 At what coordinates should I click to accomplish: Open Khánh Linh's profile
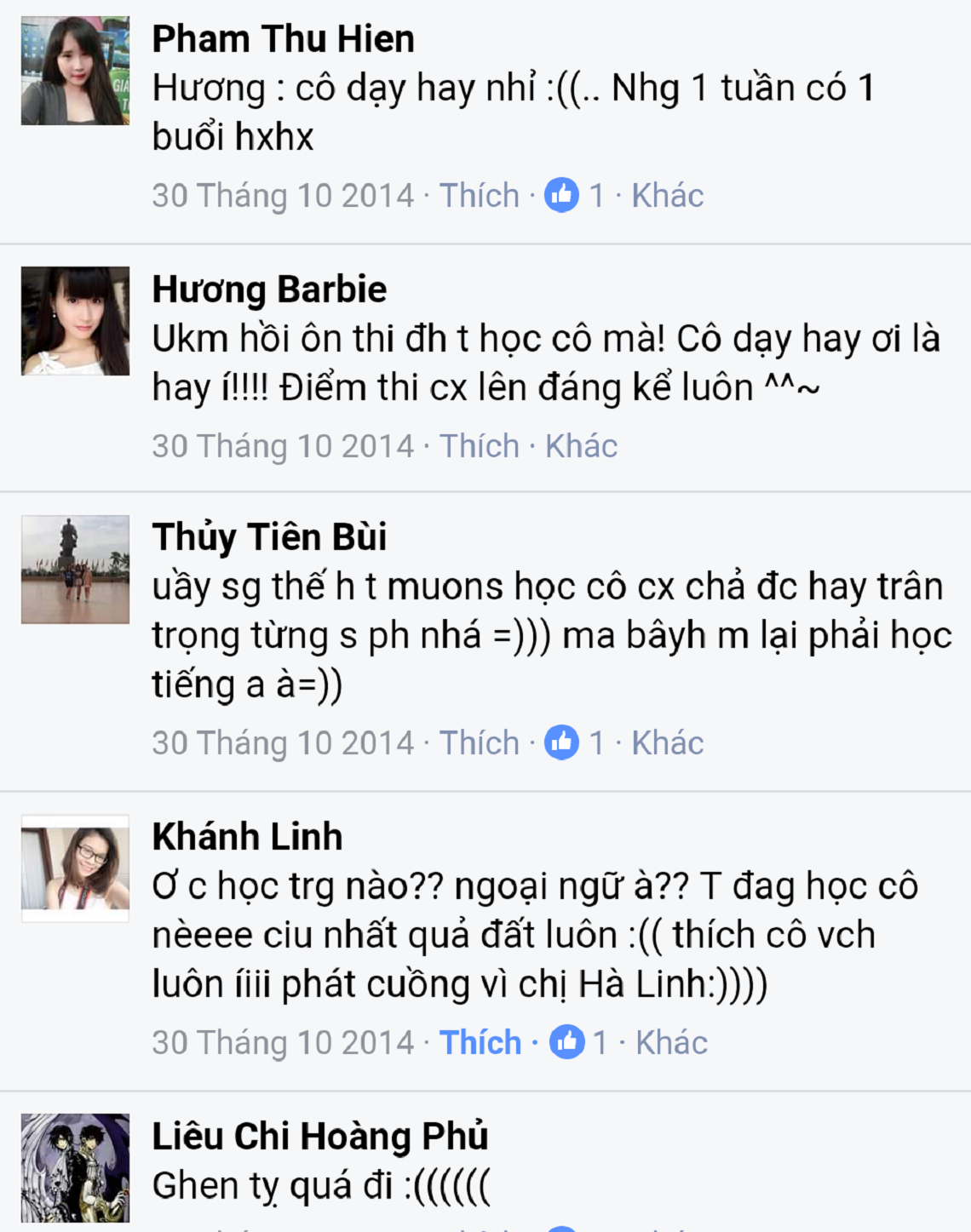click(247, 837)
